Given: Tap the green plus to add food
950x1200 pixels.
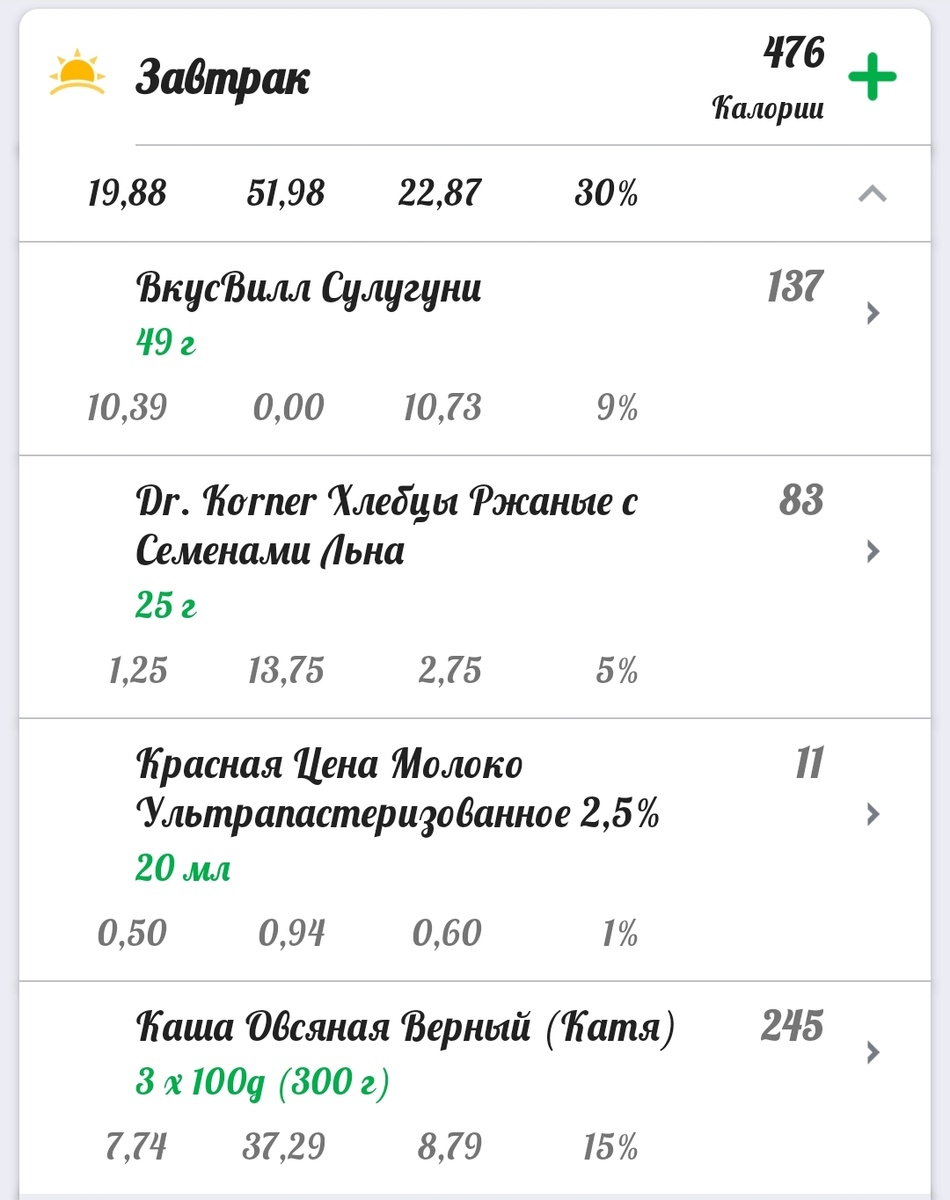Looking at the screenshot, I should point(872,78).
